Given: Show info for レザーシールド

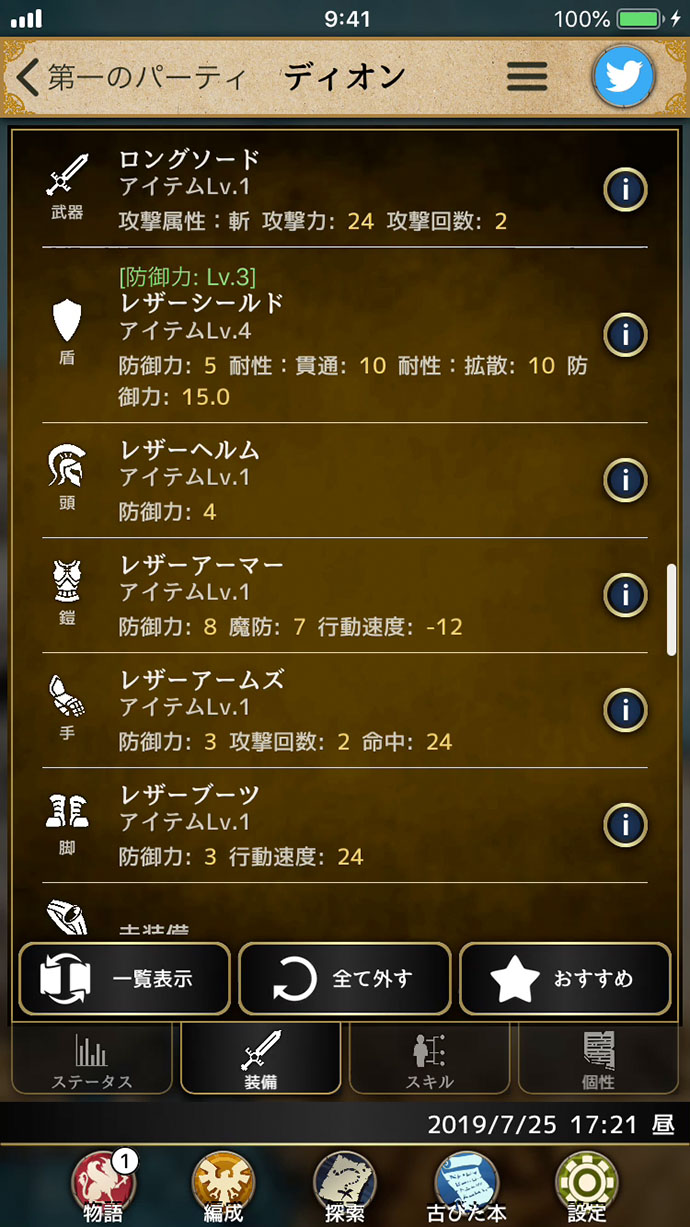Looking at the screenshot, I should coord(625,335).
